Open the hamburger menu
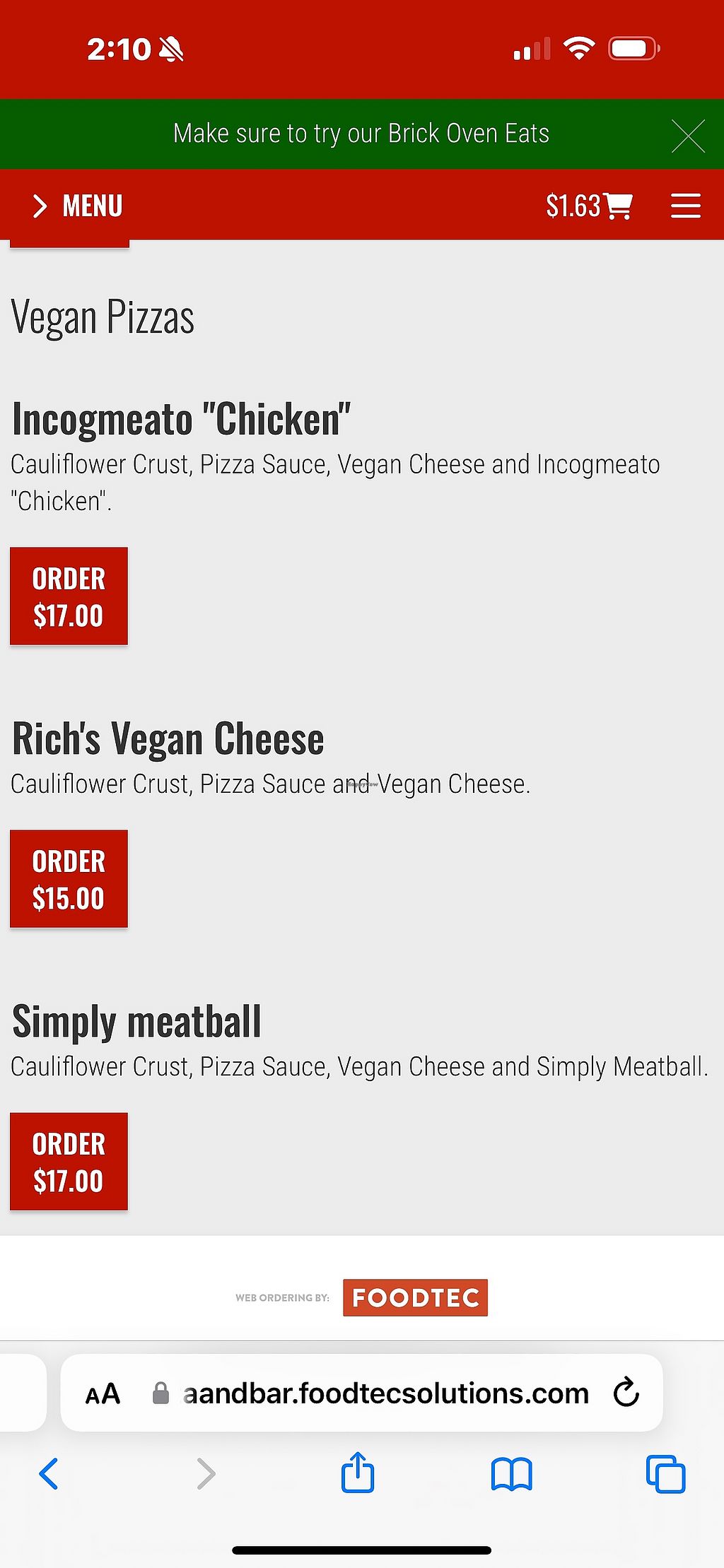This screenshot has width=724, height=1568. coord(685,206)
